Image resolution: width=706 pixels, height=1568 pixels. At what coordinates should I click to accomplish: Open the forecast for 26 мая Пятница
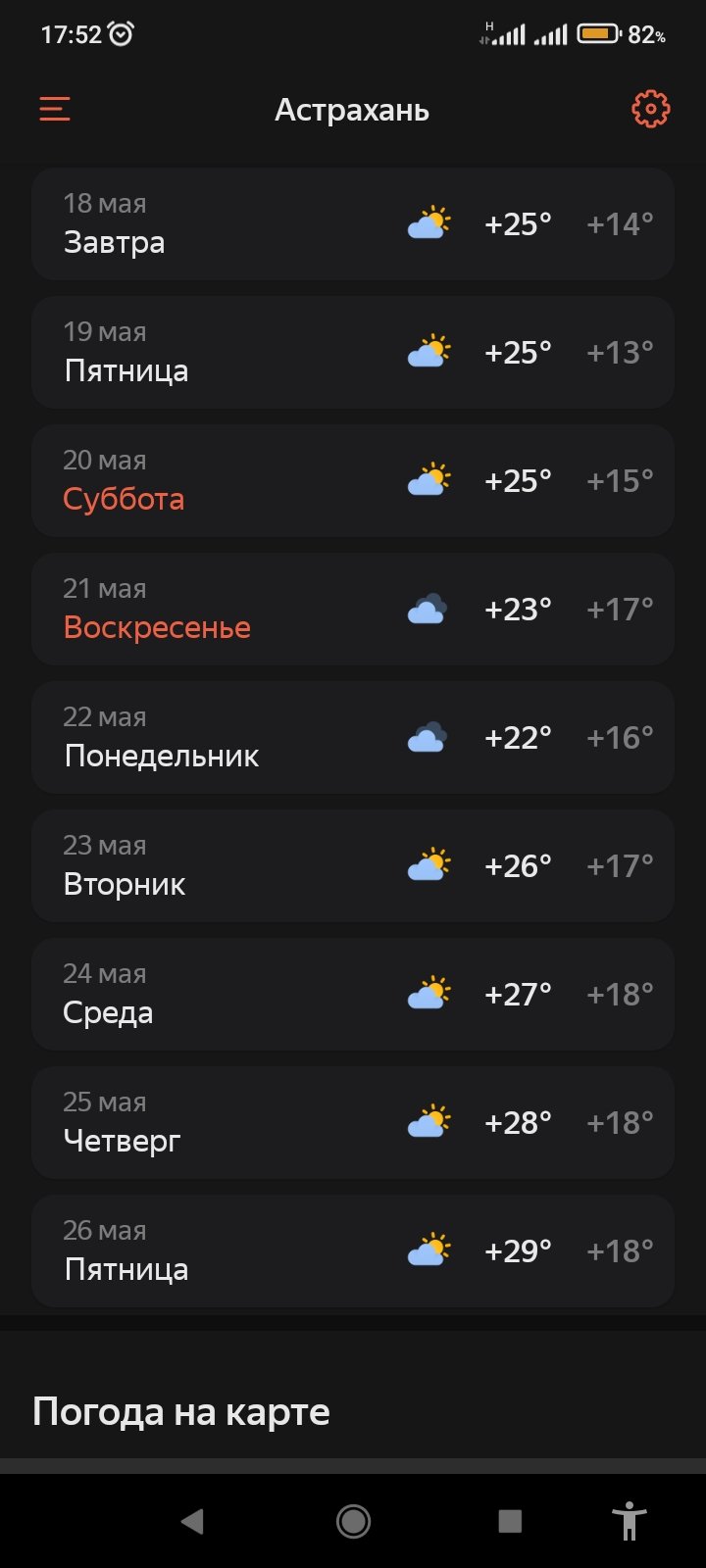(353, 1251)
